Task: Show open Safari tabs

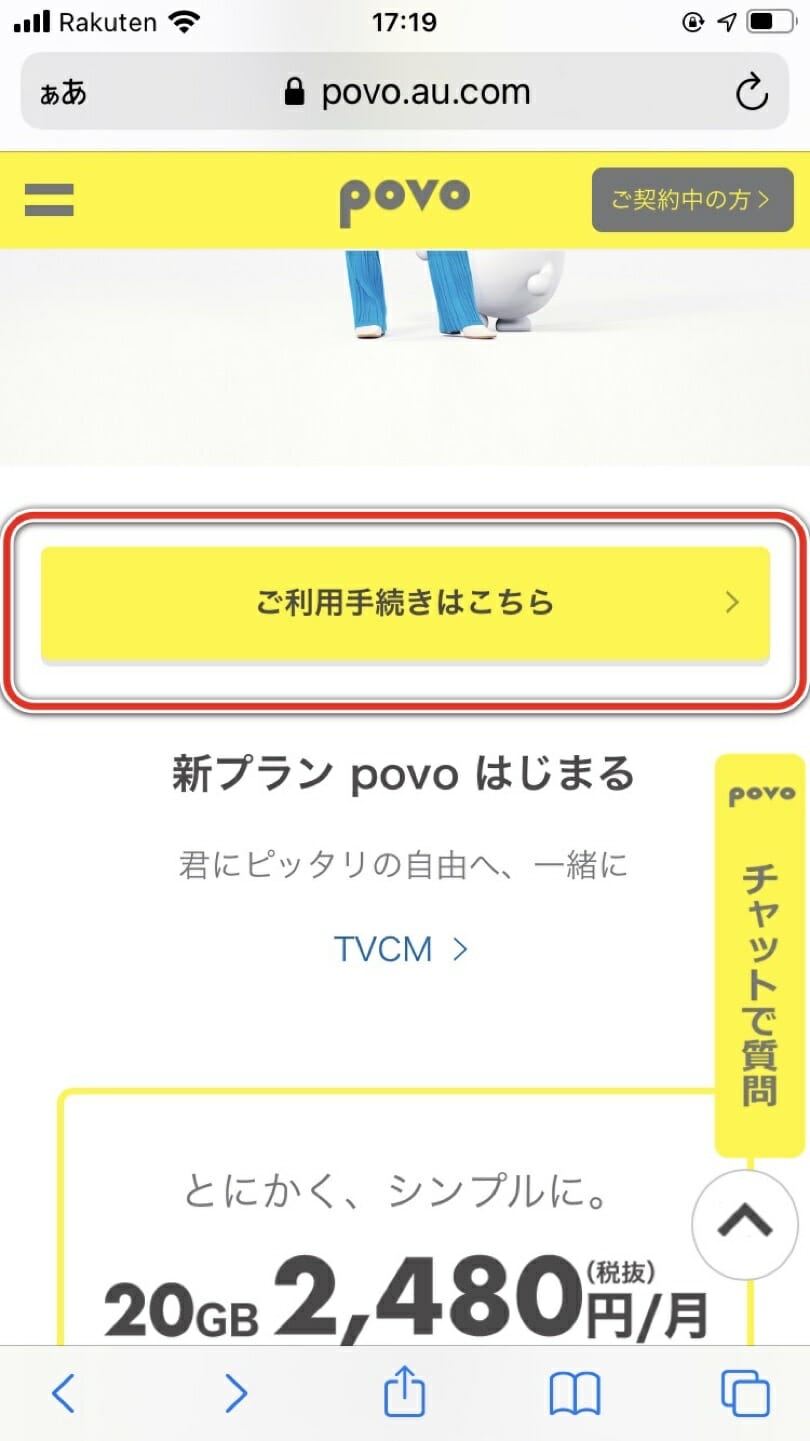Action: tap(745, 1392)
